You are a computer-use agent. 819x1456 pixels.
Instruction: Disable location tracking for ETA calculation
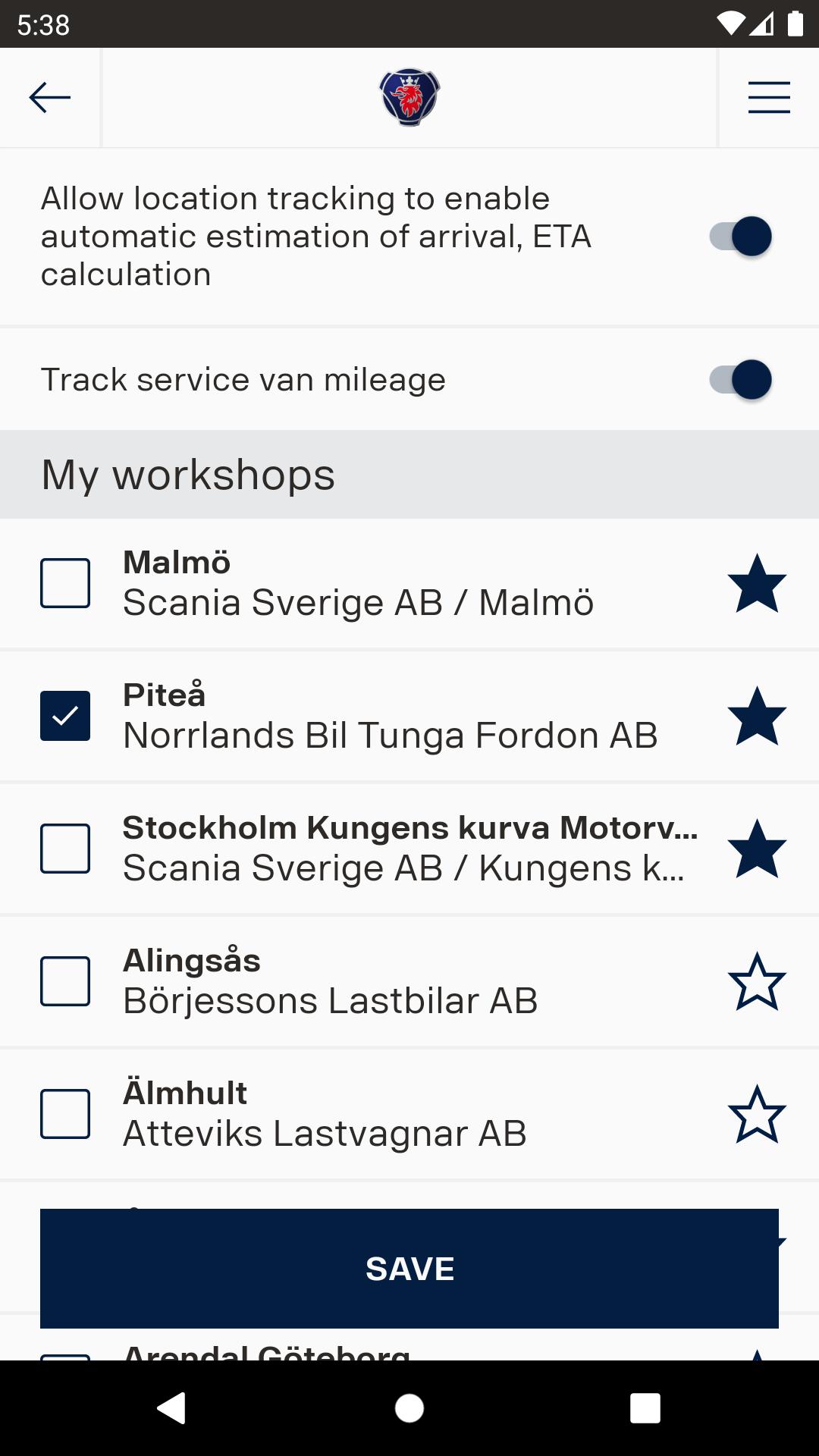741,236
